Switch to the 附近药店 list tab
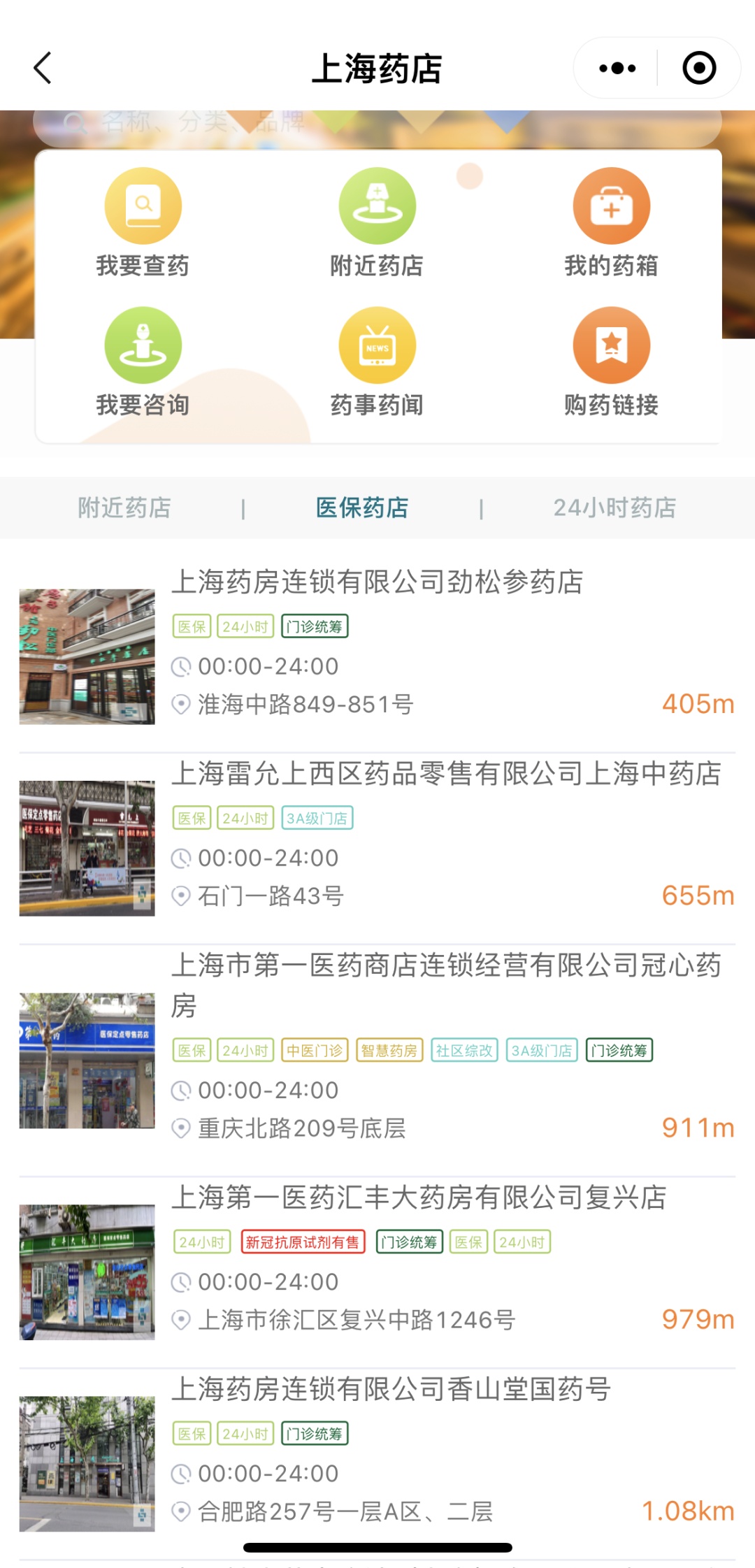 click(x=124, y=508)
